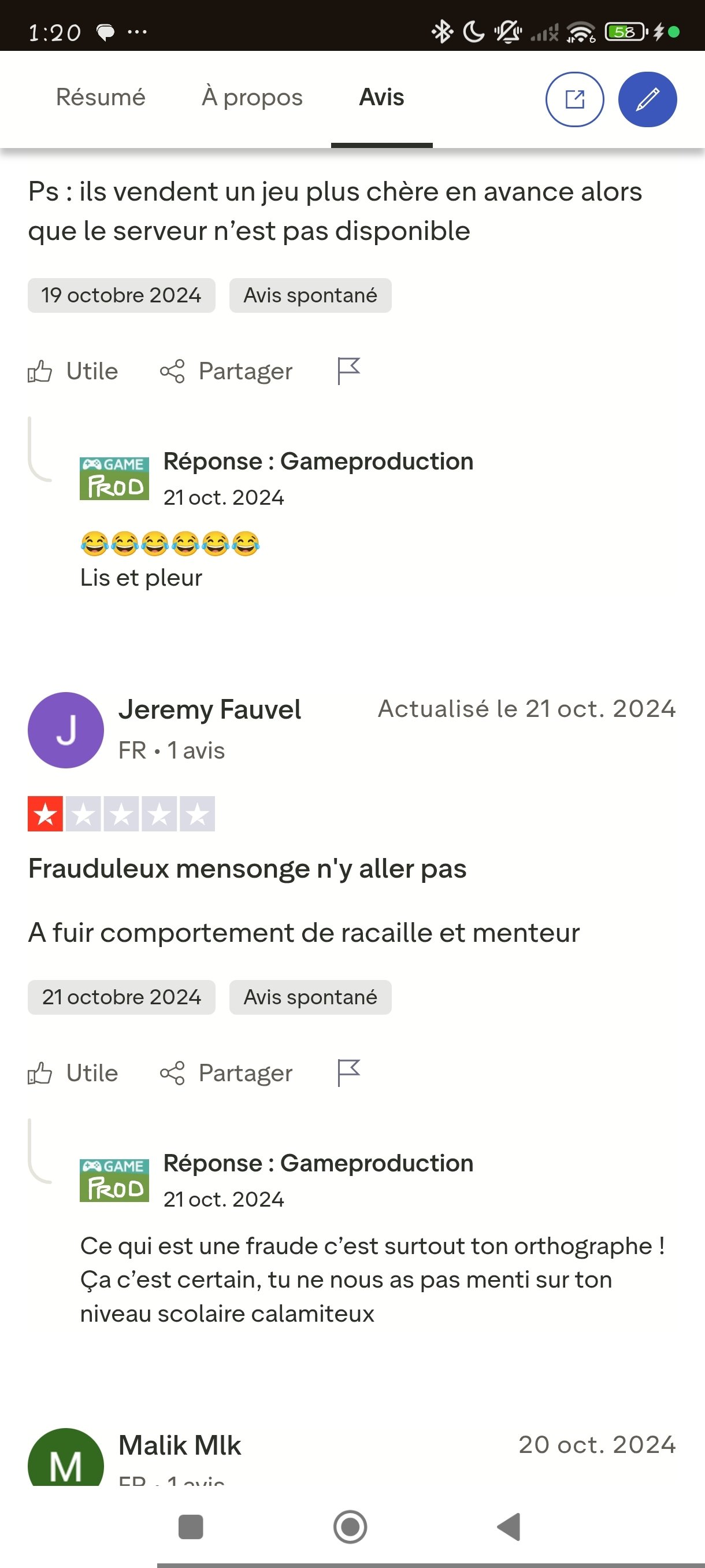Return to the home screen

coord(350,1526)
